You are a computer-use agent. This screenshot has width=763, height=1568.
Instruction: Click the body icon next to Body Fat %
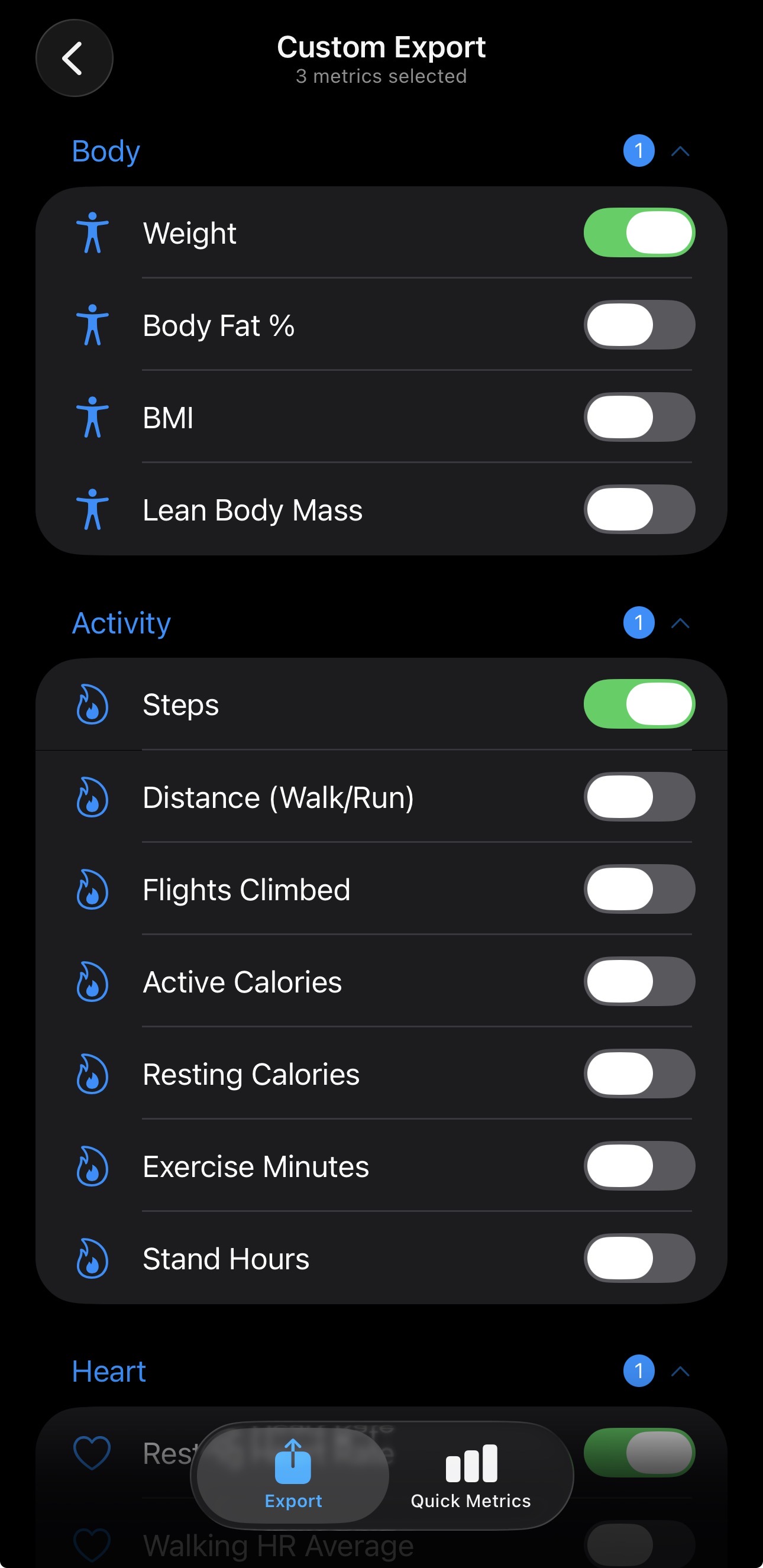click(92, 325)
